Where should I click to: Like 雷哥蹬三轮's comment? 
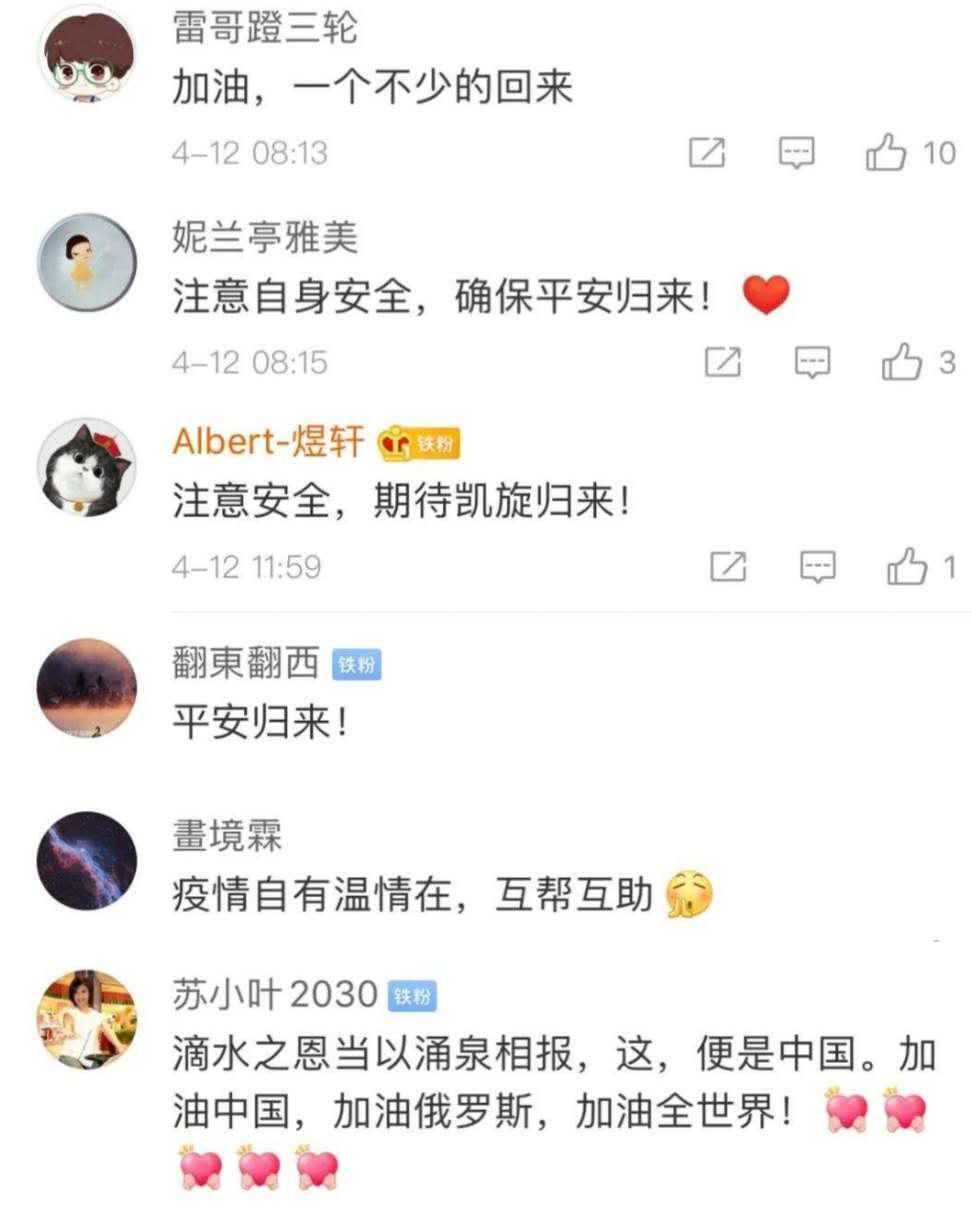[887, 153]
